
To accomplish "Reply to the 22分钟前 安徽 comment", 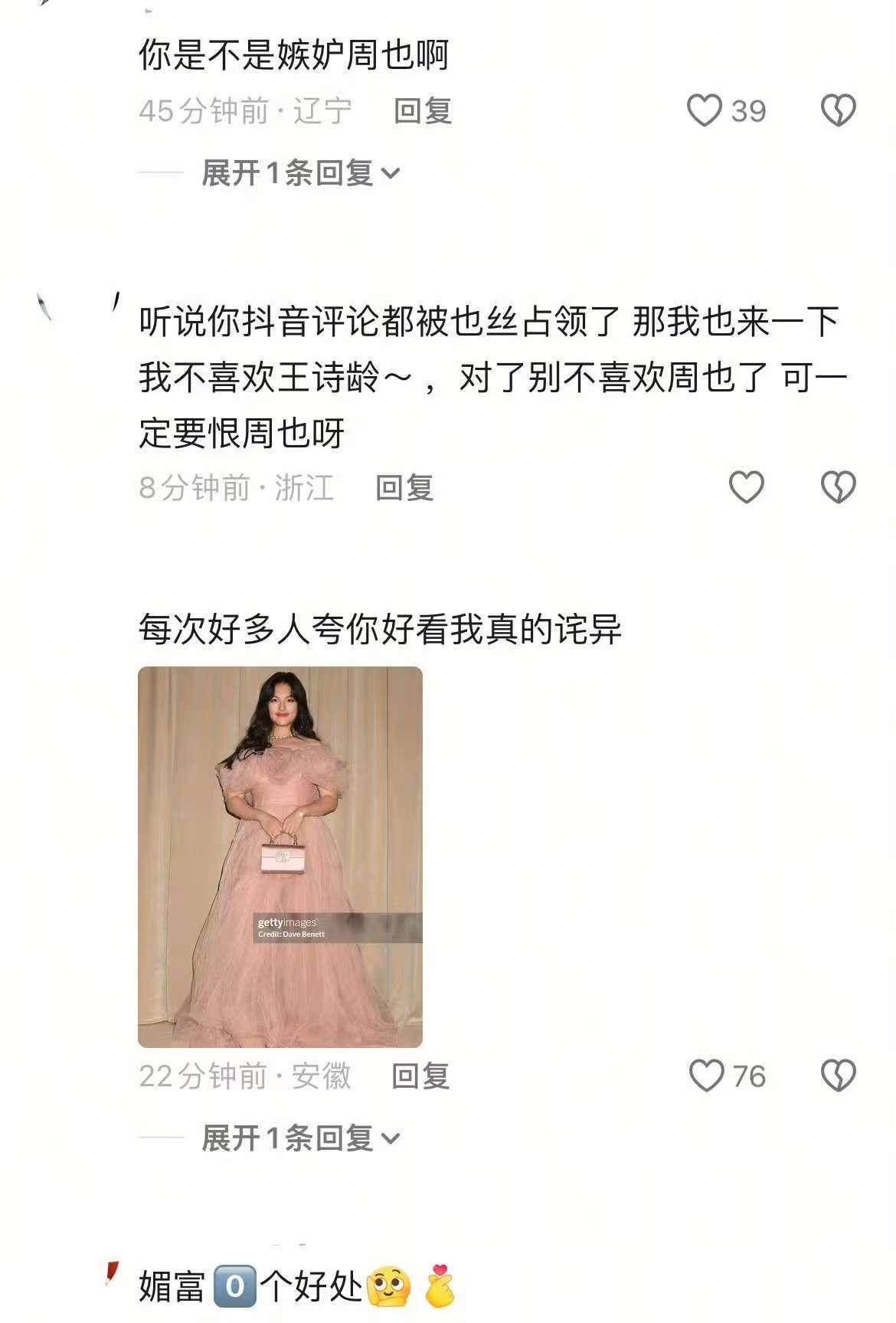I will pos(420,1076).
